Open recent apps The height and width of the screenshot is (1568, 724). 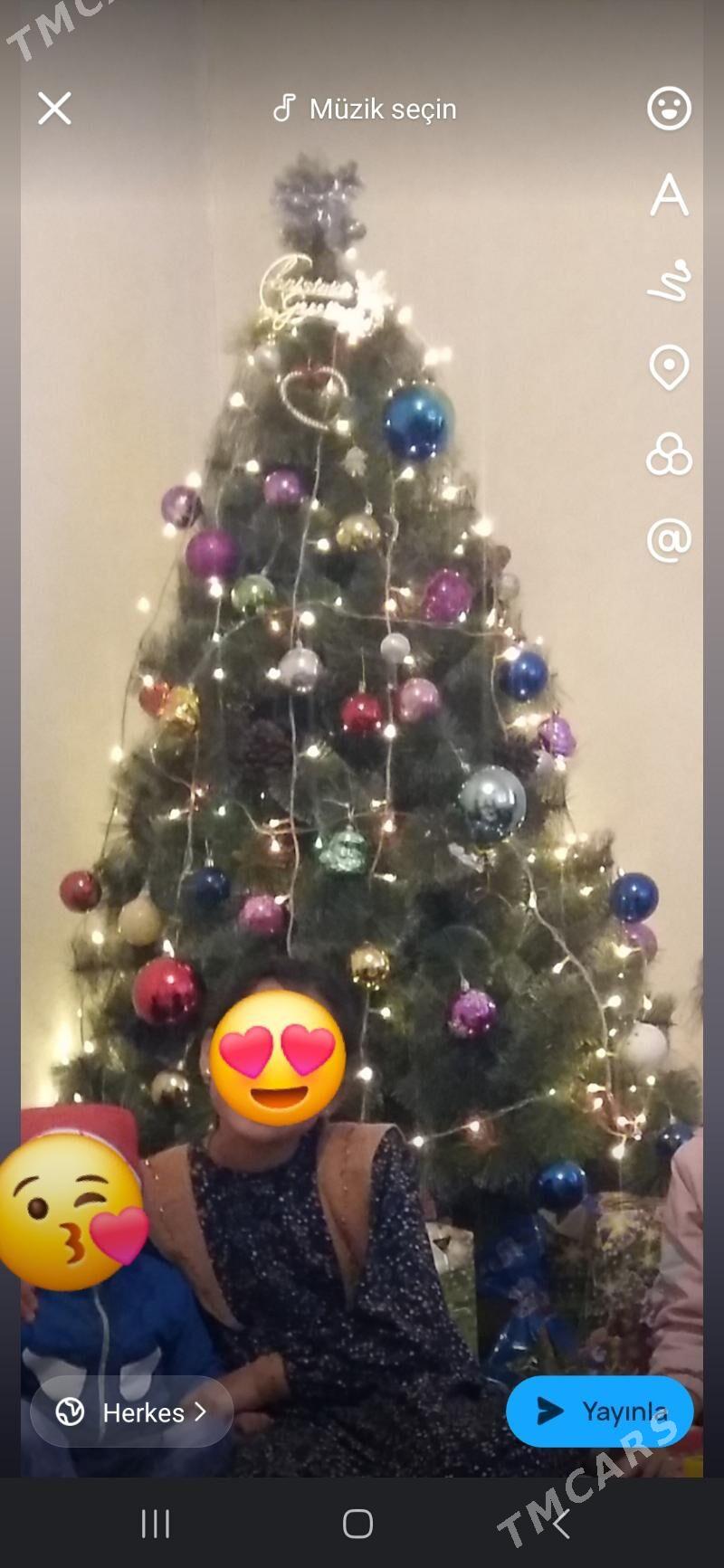coord(156,1524)
